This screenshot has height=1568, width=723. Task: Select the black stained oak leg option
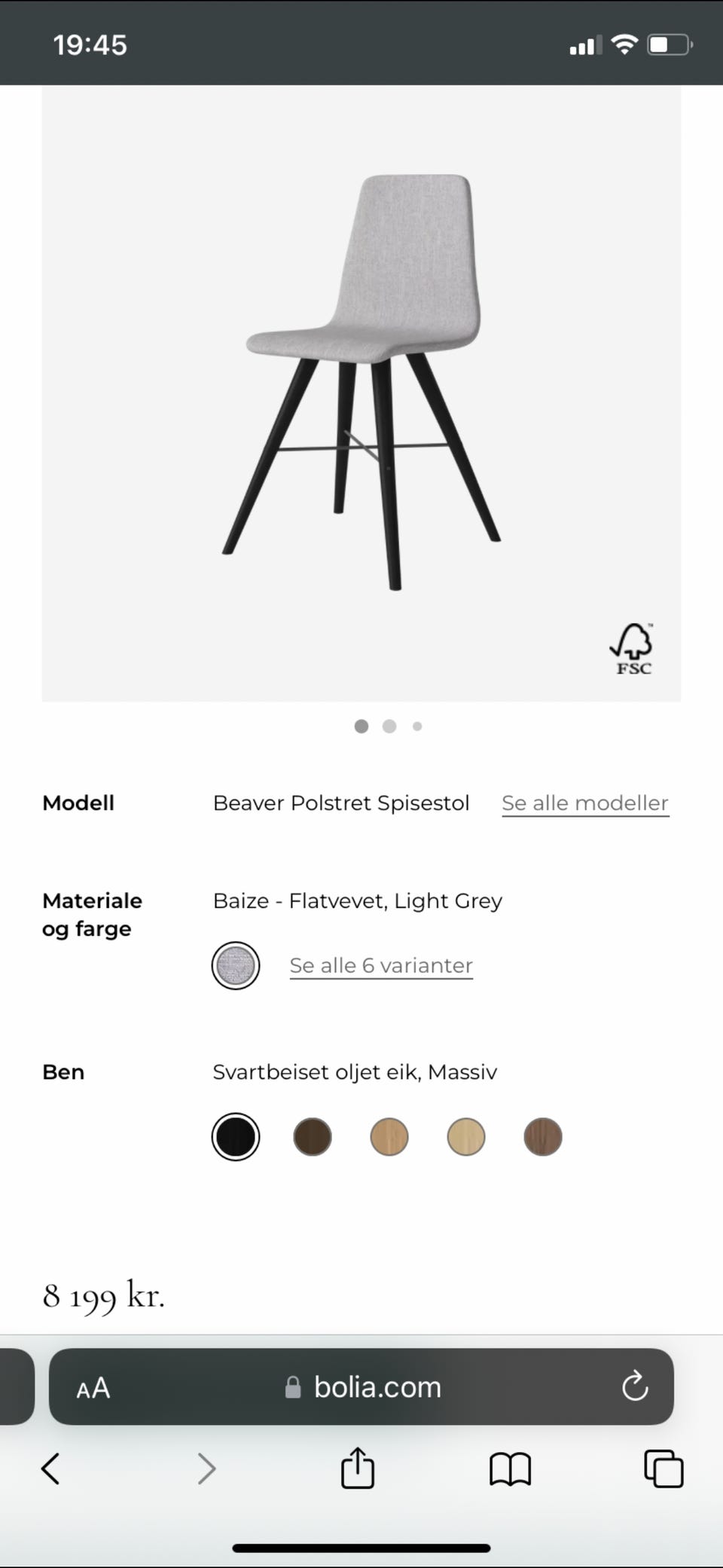click(236, 1136)
